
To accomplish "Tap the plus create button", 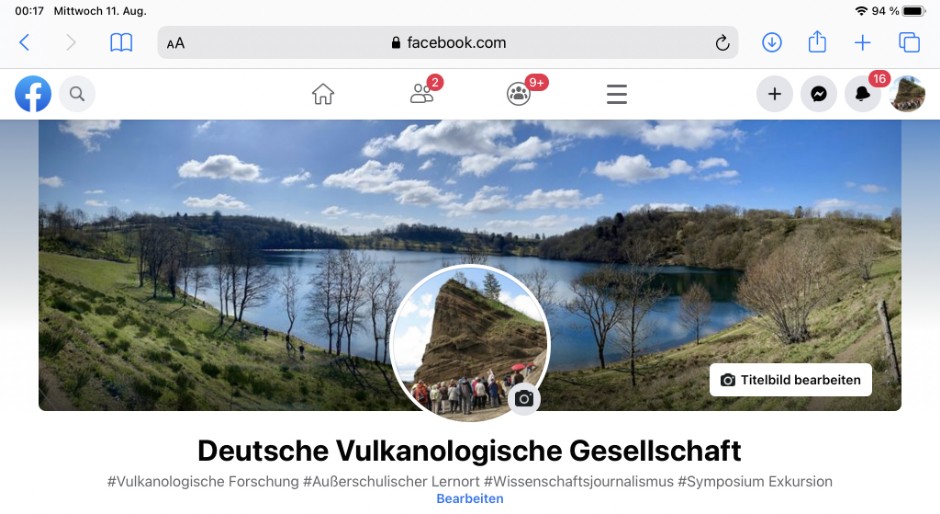I will [x=774, y=95].
